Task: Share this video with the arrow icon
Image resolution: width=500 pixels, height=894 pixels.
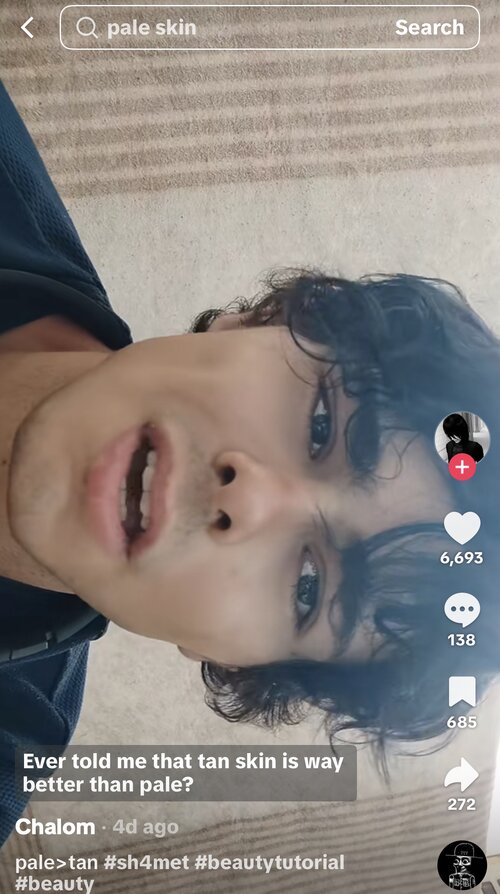Action: click(462, 774)
